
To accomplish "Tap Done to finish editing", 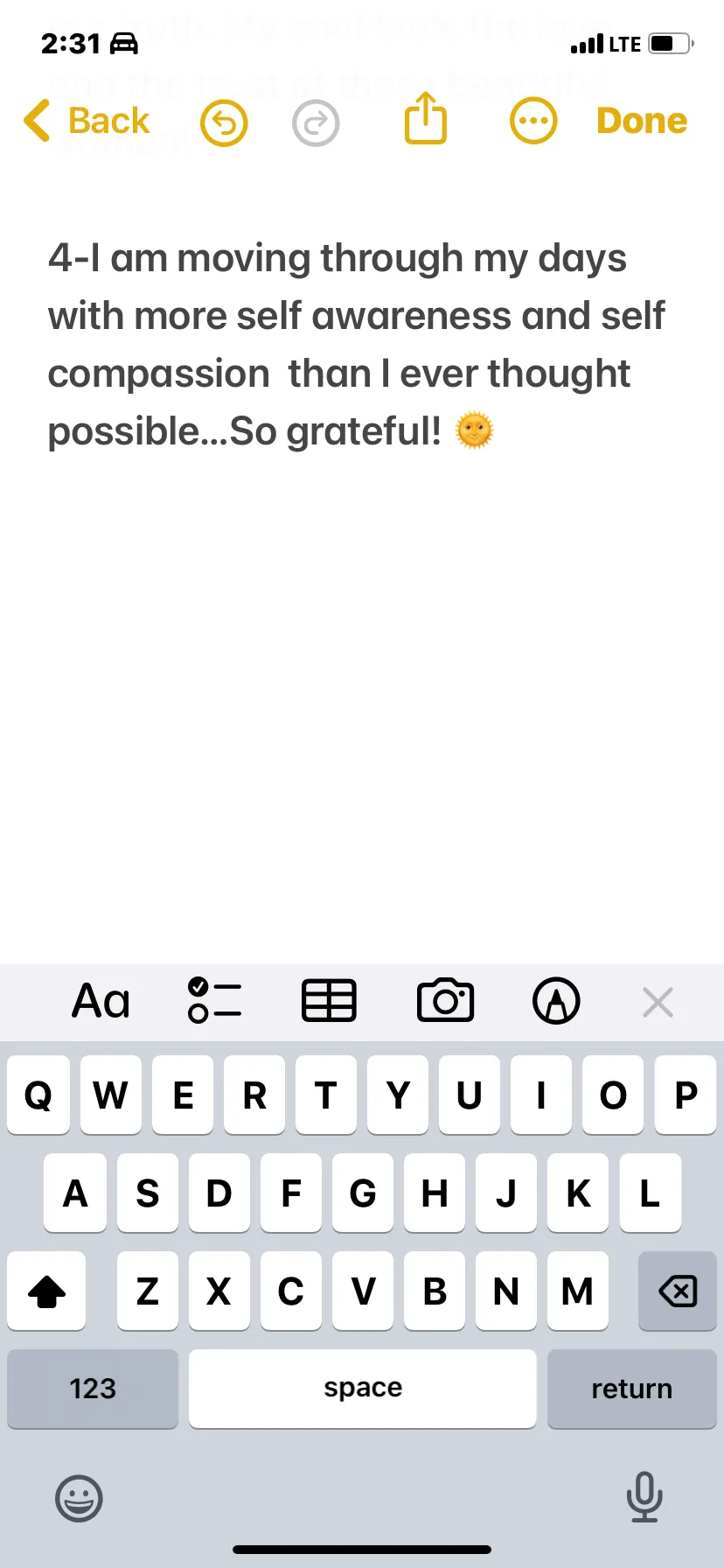I will click(x=642, y=121).
